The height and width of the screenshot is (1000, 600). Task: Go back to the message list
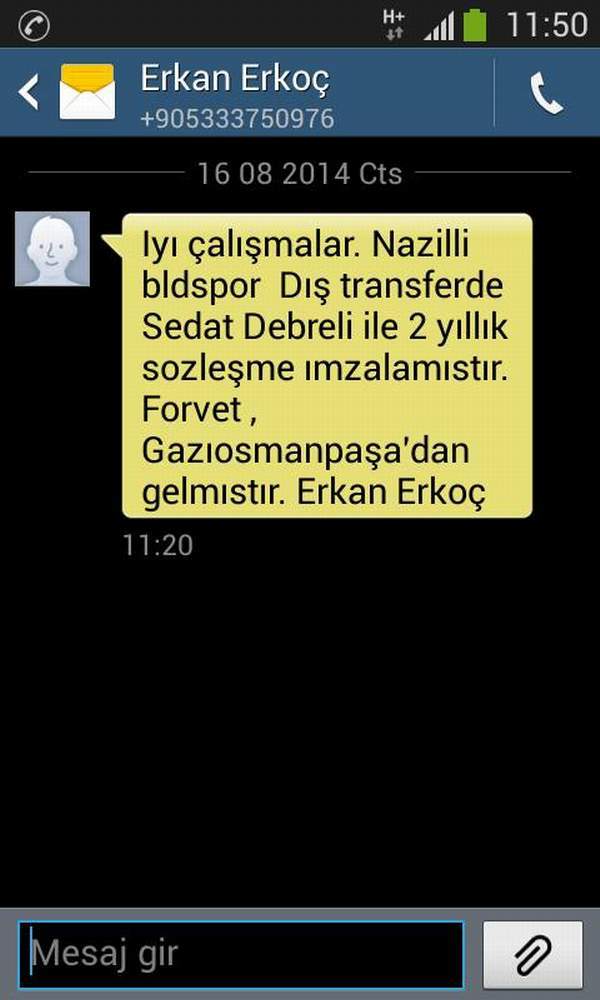click(30, 93)
